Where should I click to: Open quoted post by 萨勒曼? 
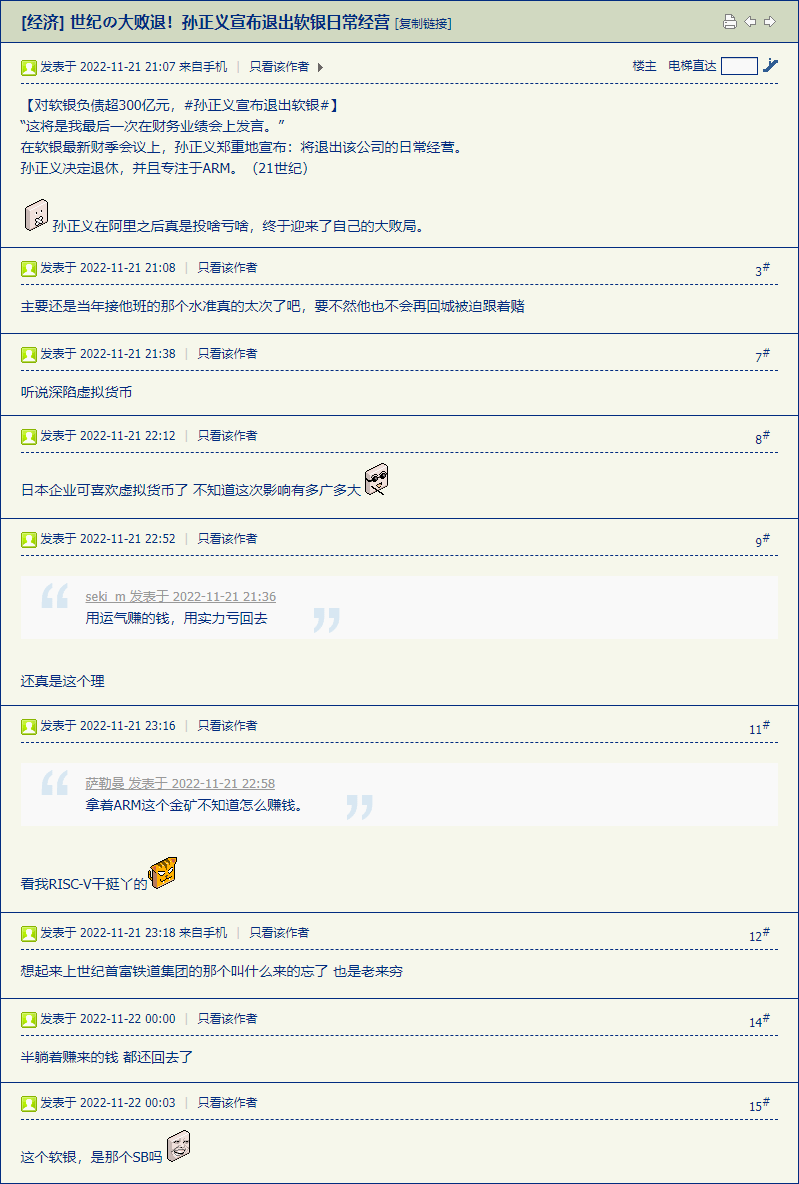click(180, 784)
